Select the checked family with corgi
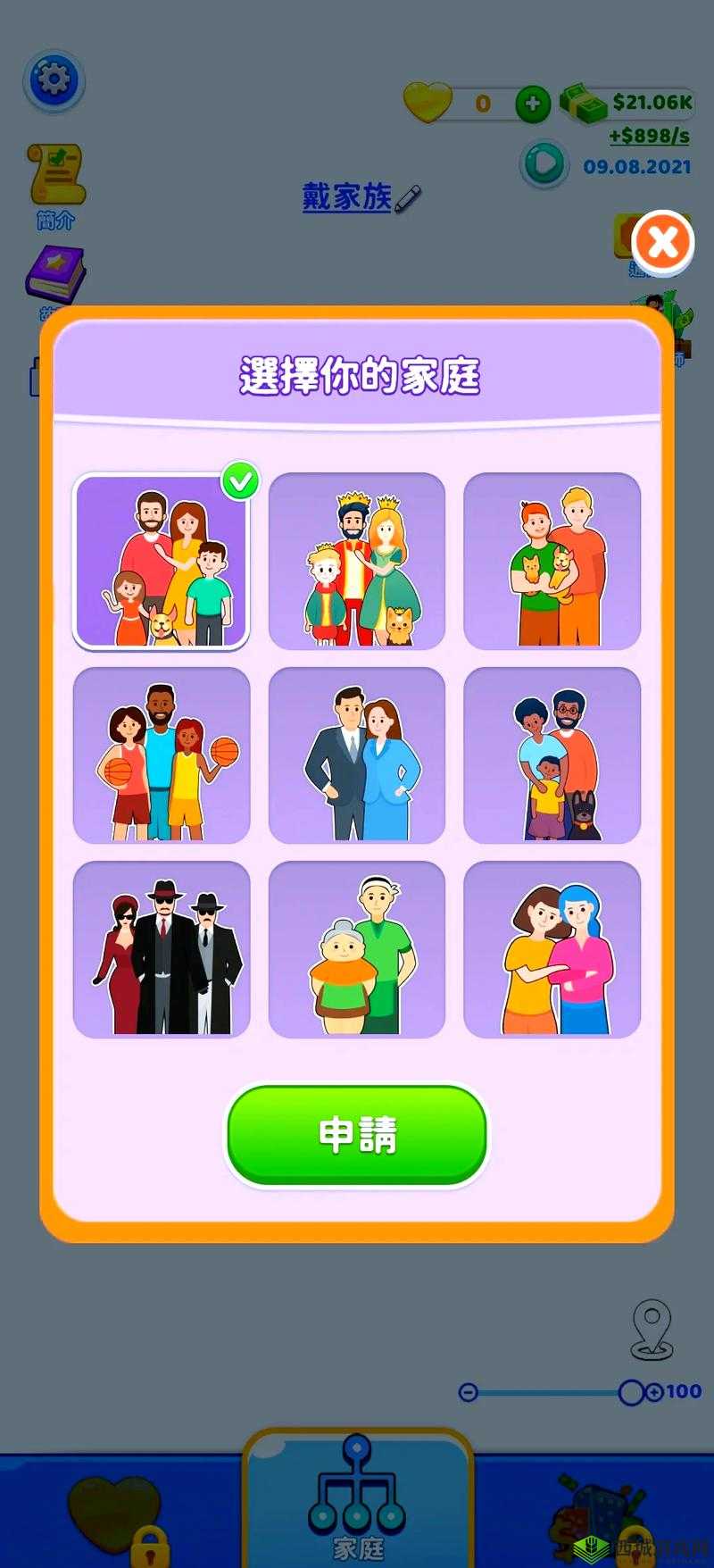714x1568 pixels. 162,561
